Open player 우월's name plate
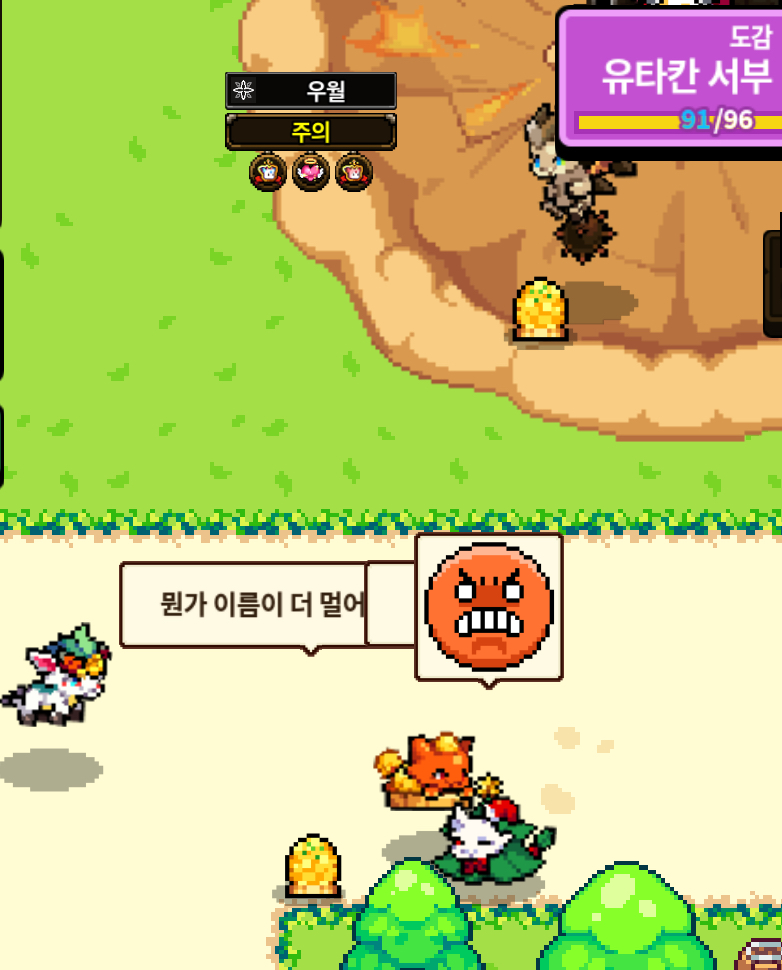The image size is (782, 970). 311,91
